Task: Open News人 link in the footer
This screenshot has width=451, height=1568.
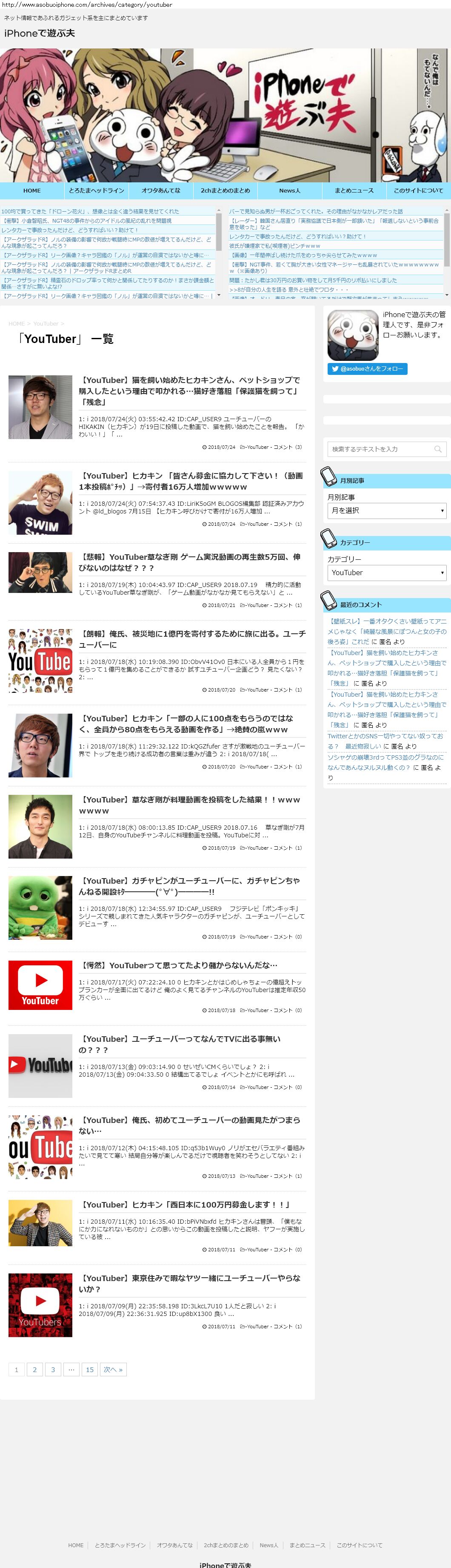Action: (269, 1545)
